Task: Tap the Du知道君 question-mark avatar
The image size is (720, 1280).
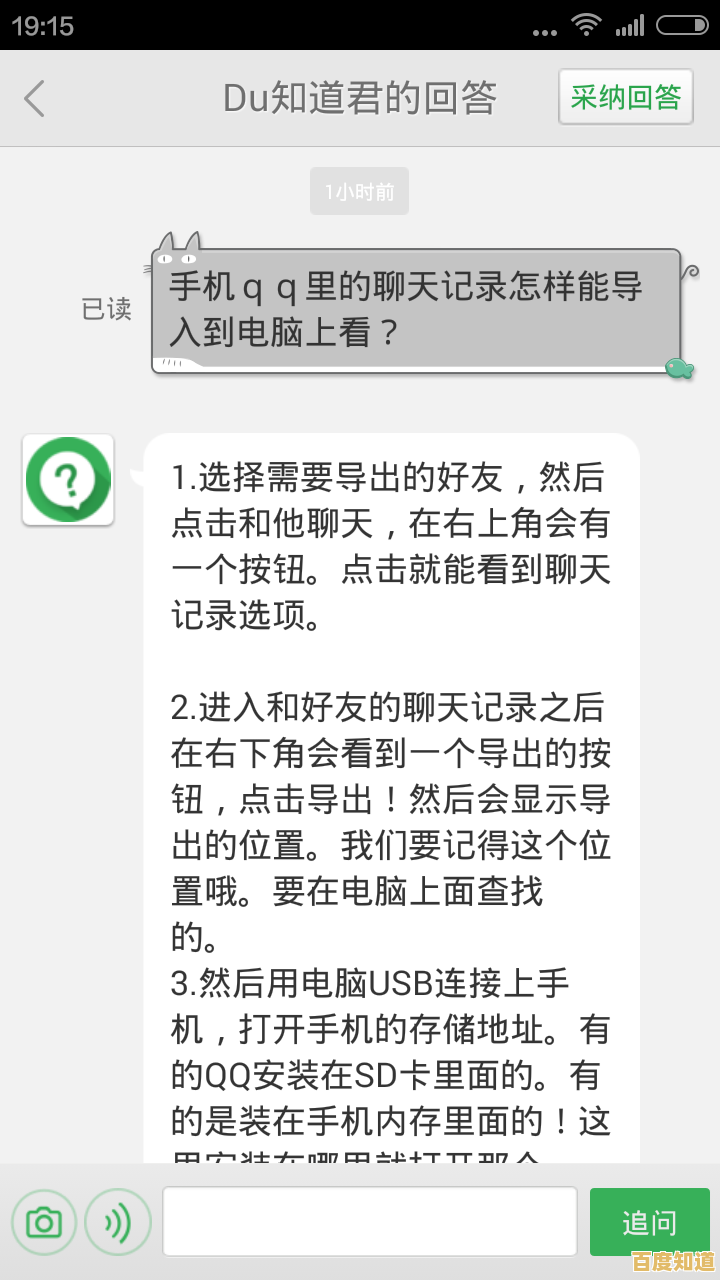Action: (x=67, y=479)
